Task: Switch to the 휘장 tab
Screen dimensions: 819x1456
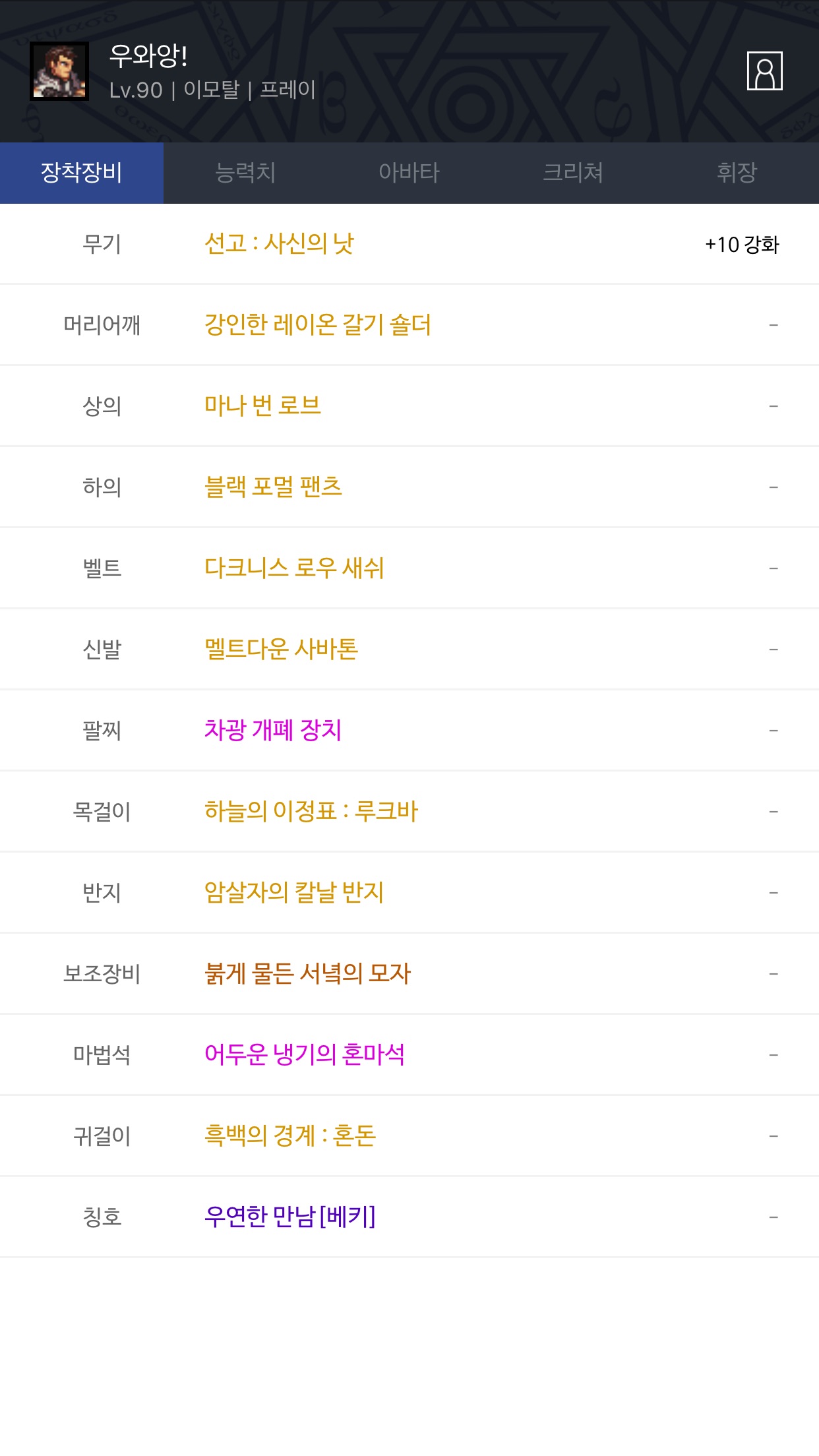Action: click(737, 173)
